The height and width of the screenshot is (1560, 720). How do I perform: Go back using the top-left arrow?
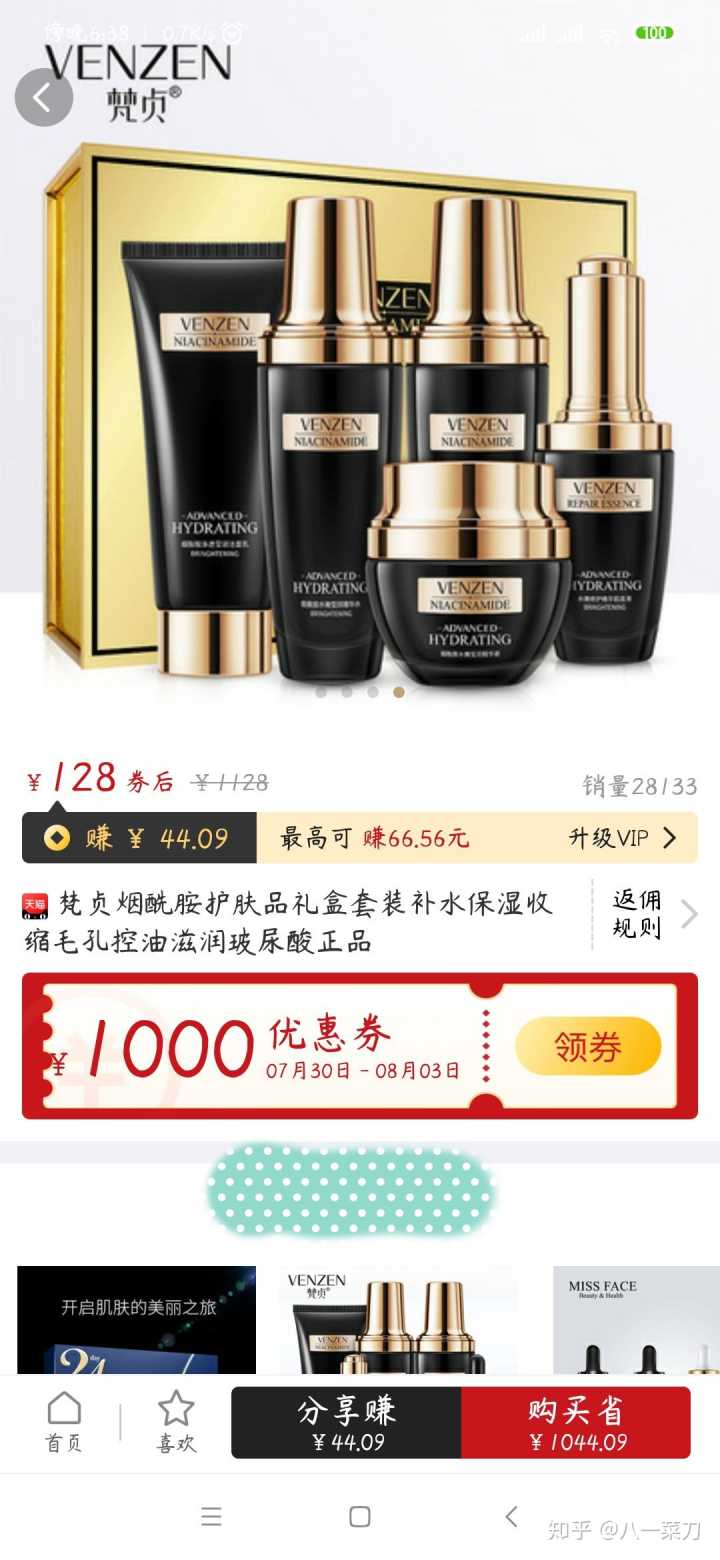(x=43, y=97)
